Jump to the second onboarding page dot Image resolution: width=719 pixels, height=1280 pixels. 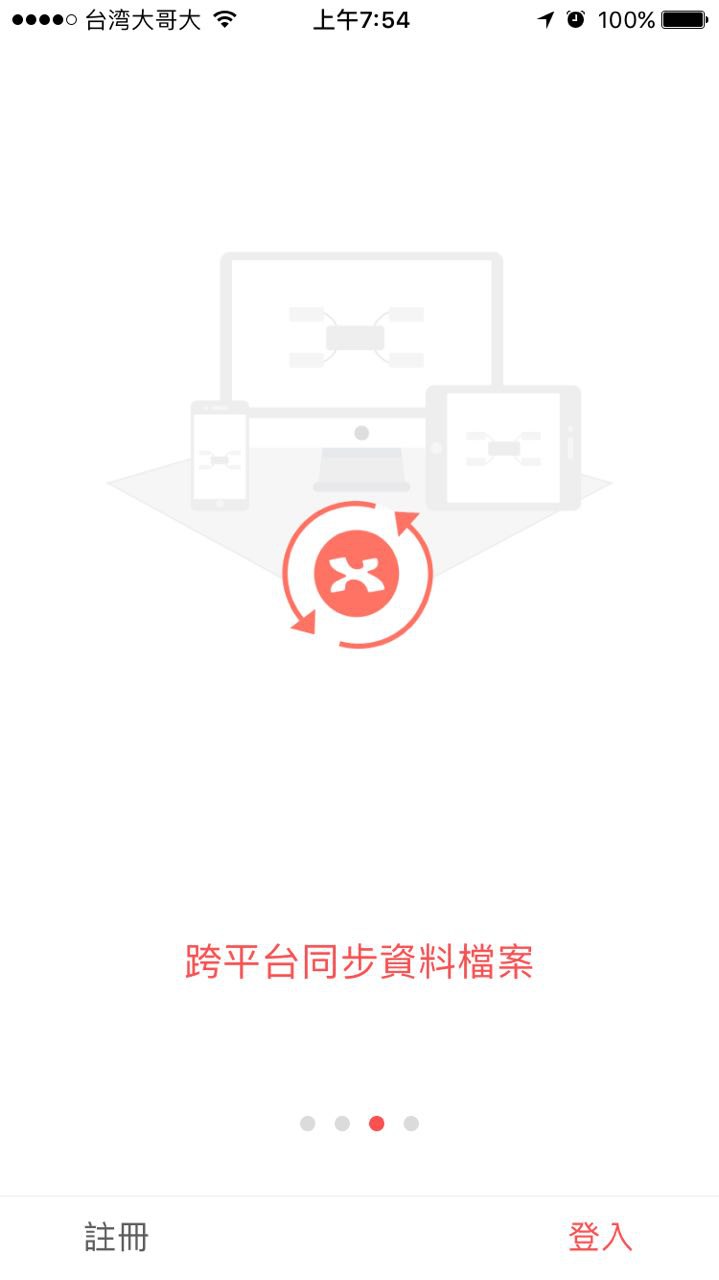click(x=342, y=1123)
